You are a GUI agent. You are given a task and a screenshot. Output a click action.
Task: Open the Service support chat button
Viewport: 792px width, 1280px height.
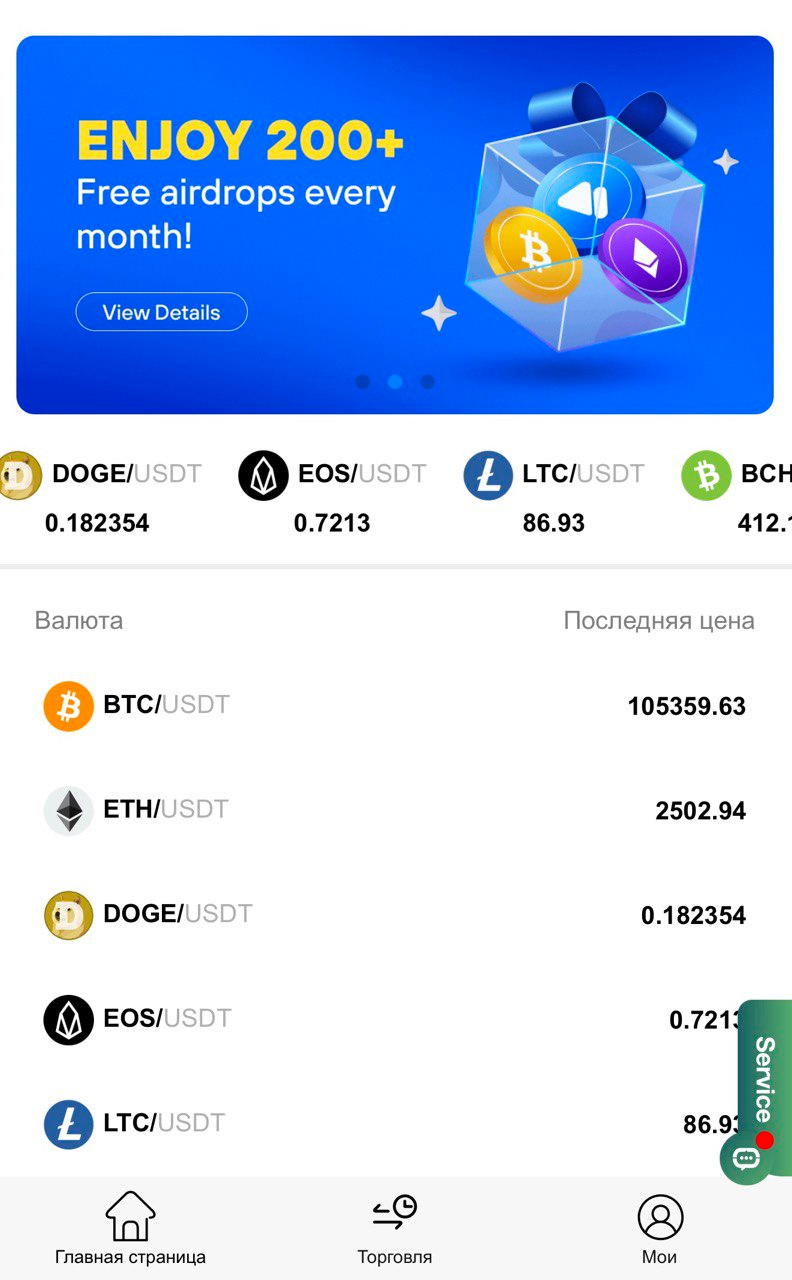pyautogui.click(x=762, y=1092)
